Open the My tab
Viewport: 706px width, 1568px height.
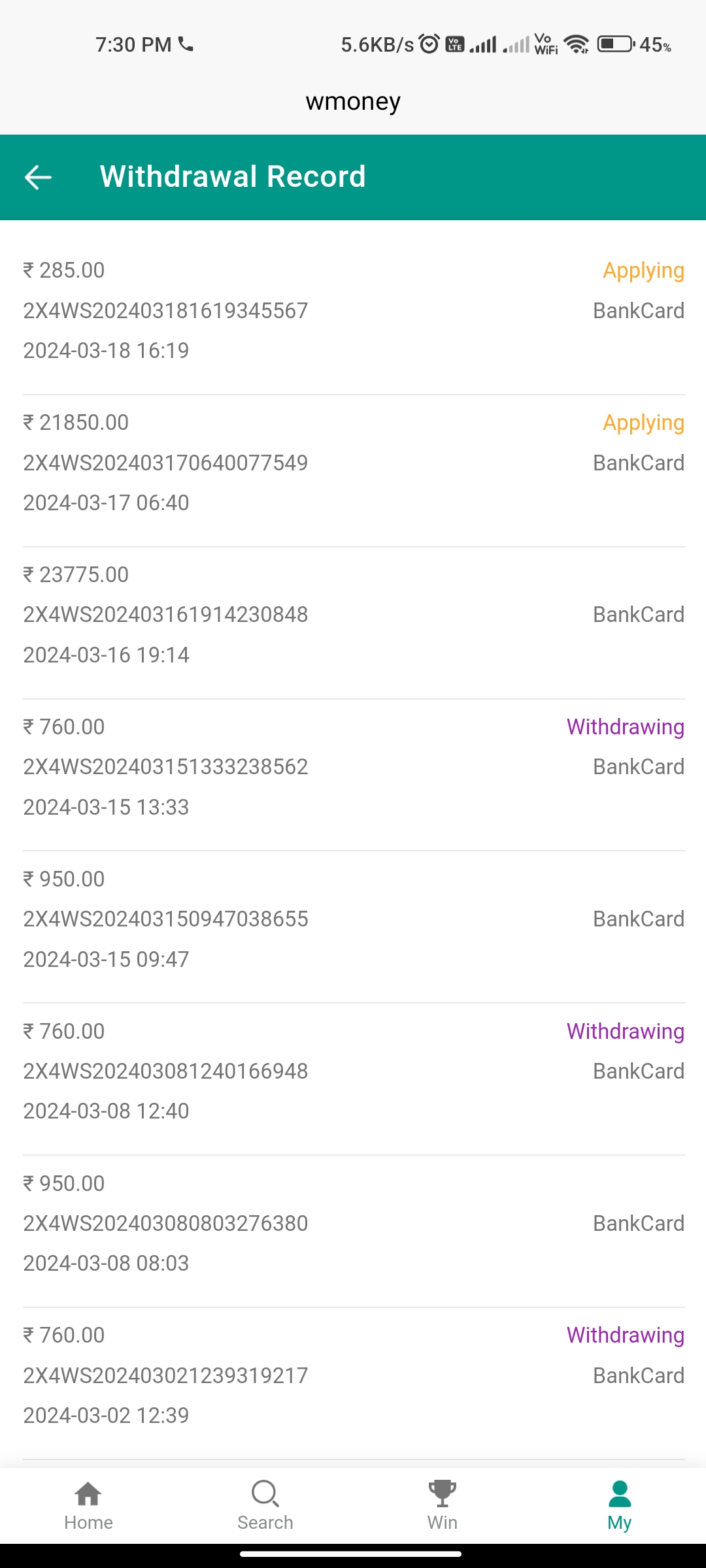point(619,1505)
